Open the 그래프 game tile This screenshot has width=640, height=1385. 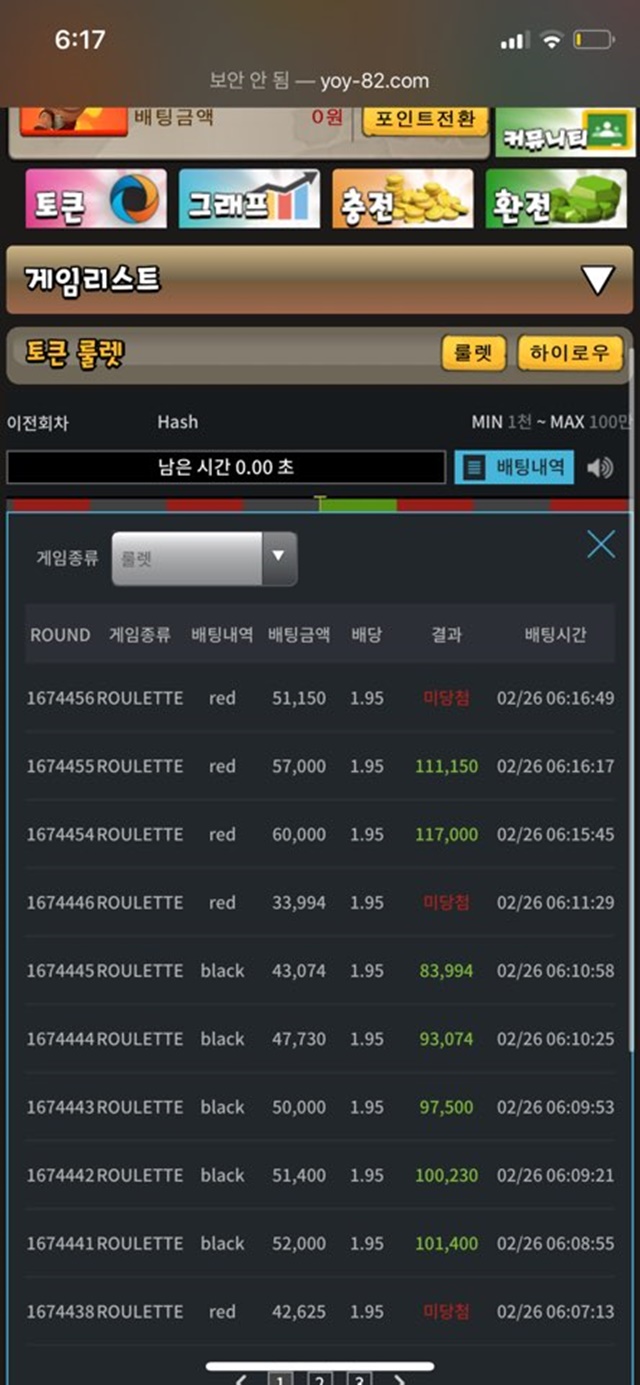[250, 198]
